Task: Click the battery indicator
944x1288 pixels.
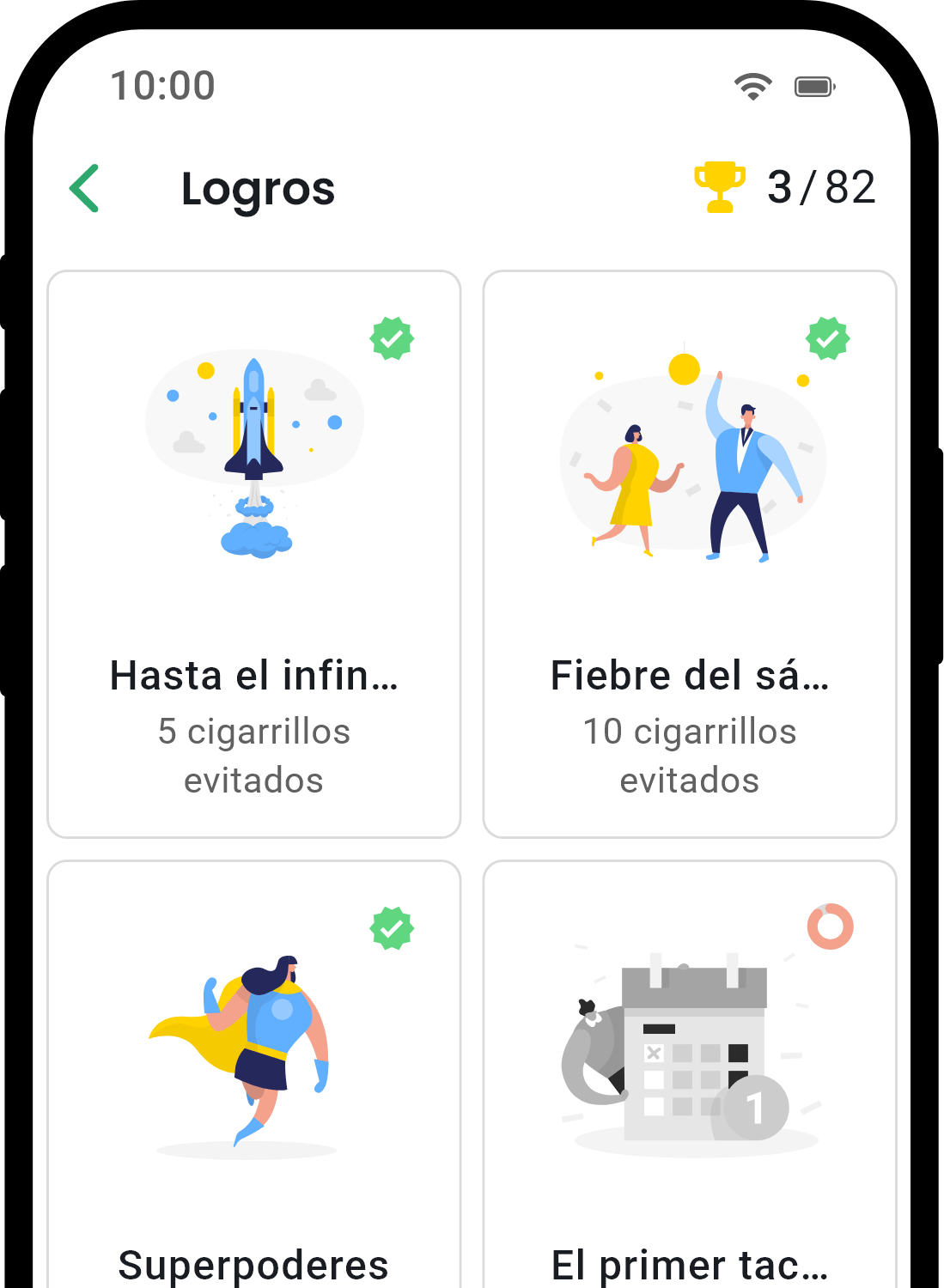Action: 812,86
